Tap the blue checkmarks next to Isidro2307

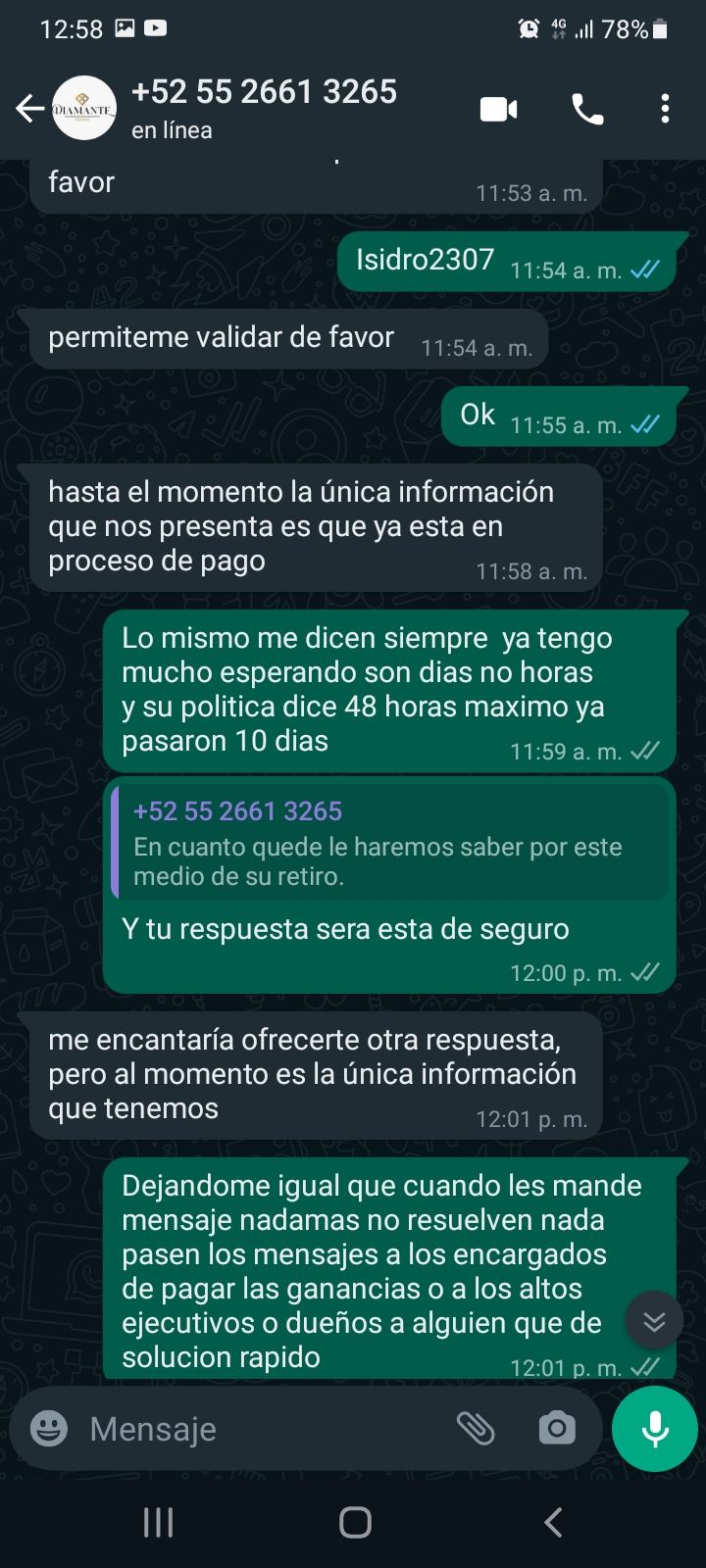click(x=642, y=270)
